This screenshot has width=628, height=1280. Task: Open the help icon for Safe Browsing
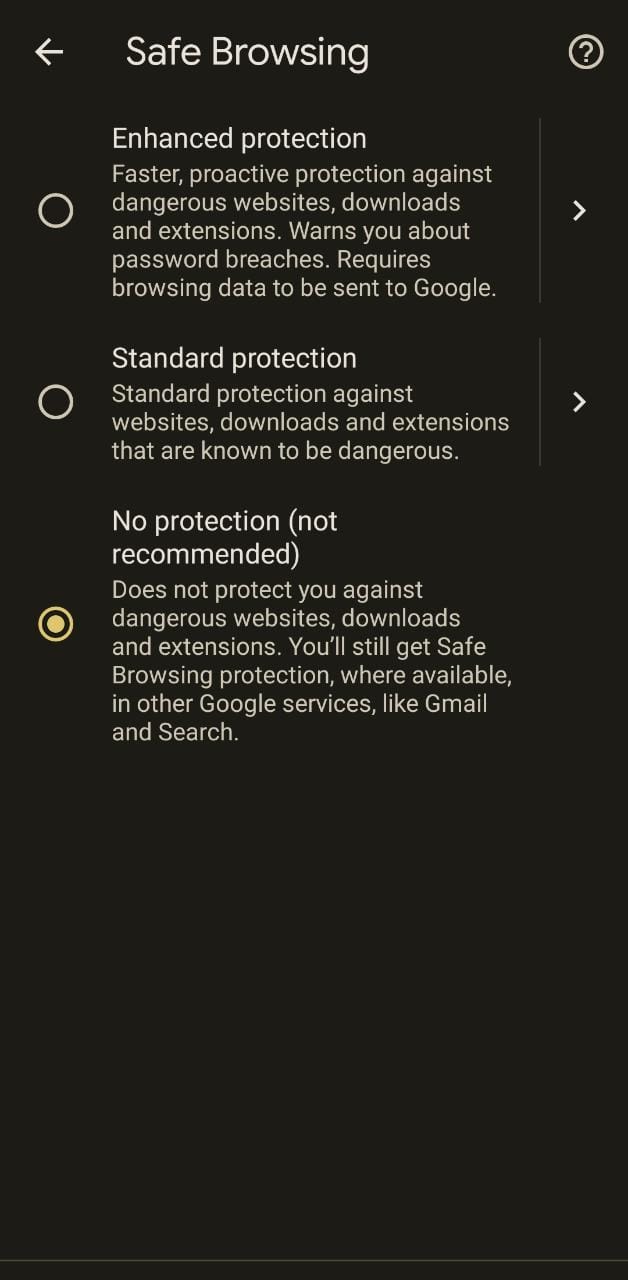(586, 52)
